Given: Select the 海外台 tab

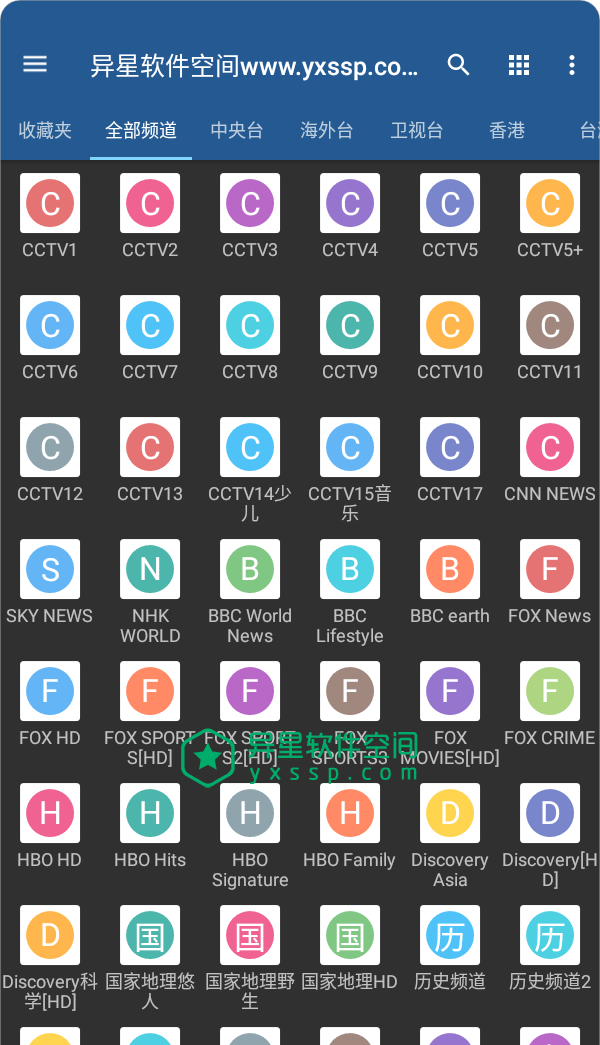Looking at the screenshot, I should coord(327,130).
